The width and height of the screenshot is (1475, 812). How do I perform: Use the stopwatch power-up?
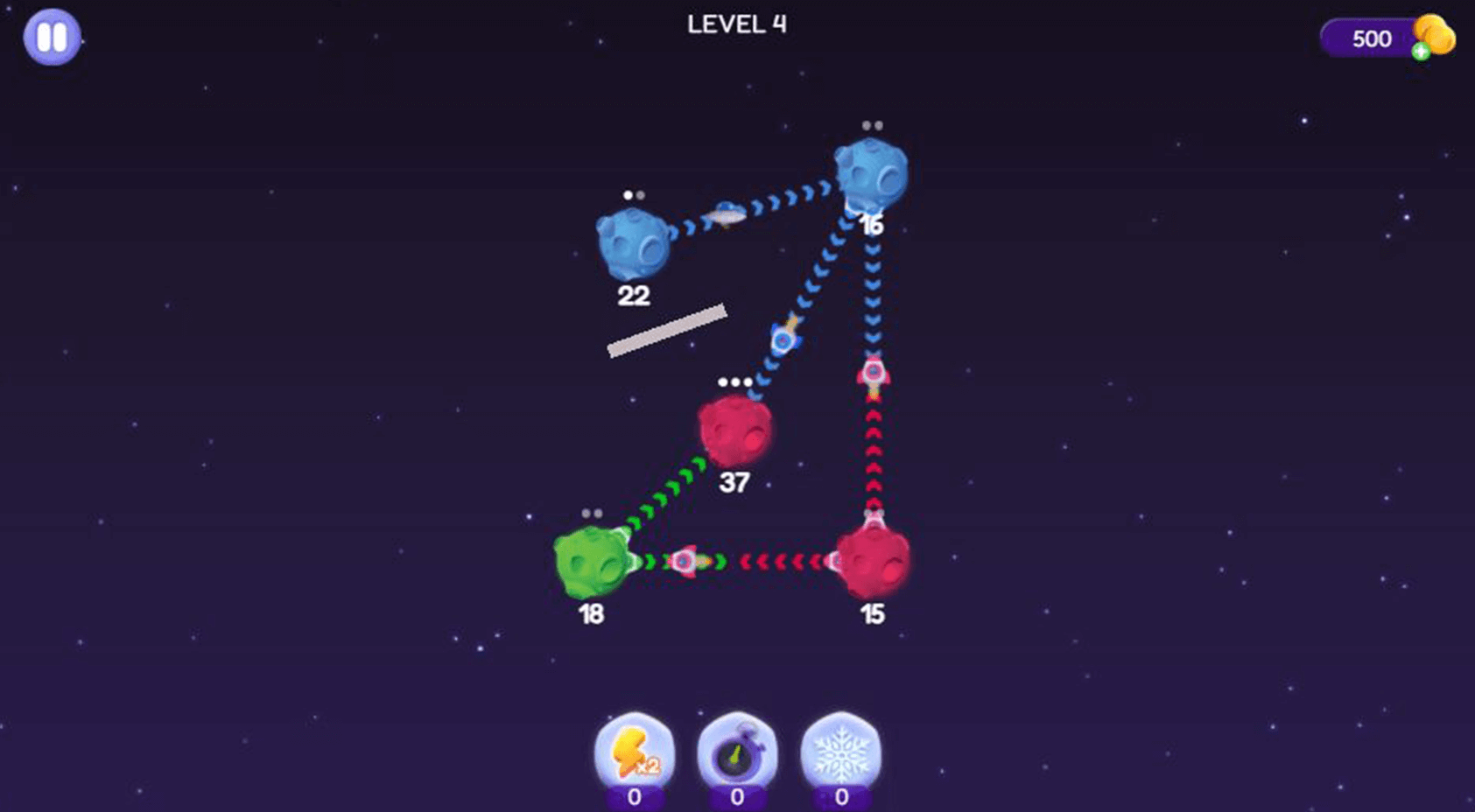[x=737, y=752]
